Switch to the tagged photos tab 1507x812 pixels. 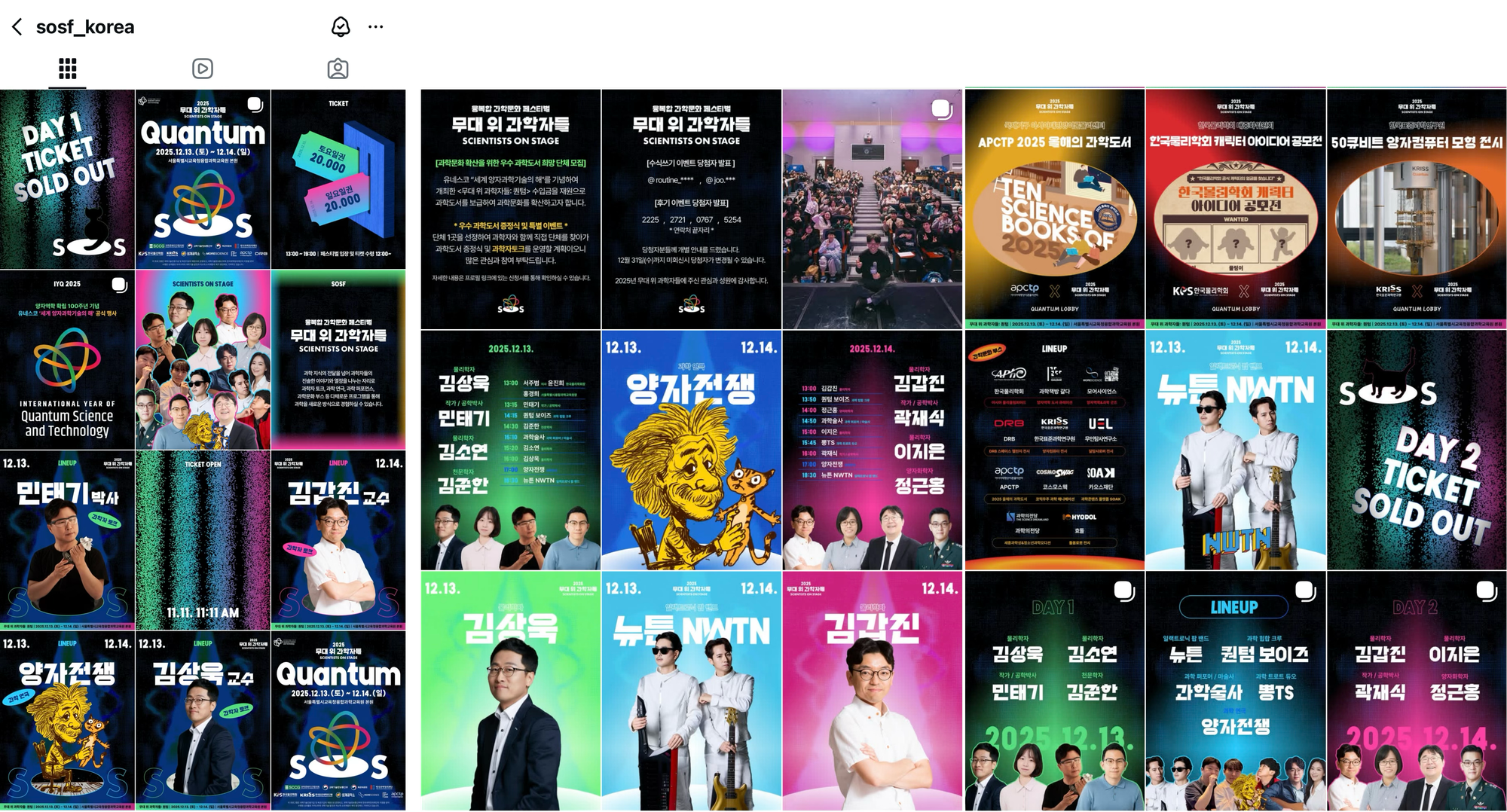[338, 69]
